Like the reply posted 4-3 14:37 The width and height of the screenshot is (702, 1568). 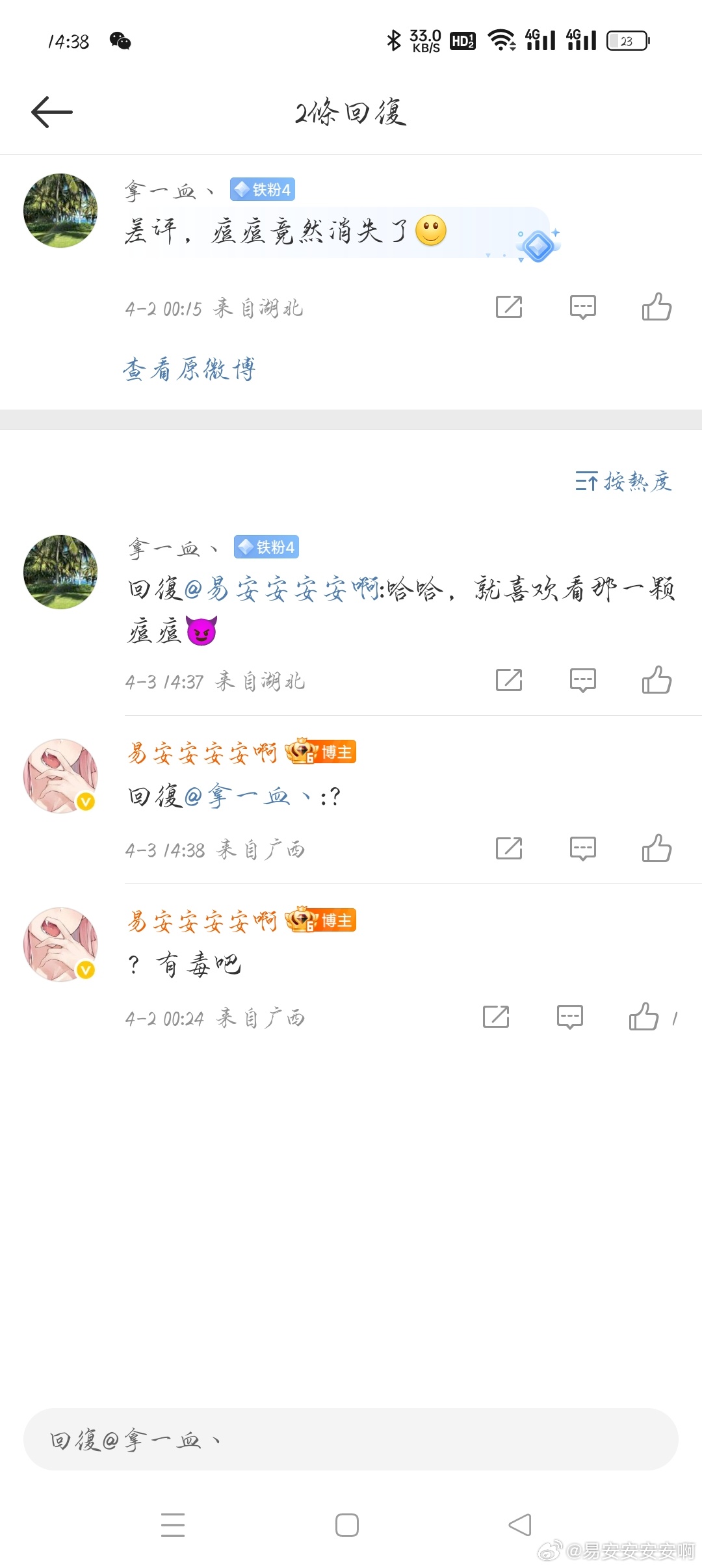(656, 680)
